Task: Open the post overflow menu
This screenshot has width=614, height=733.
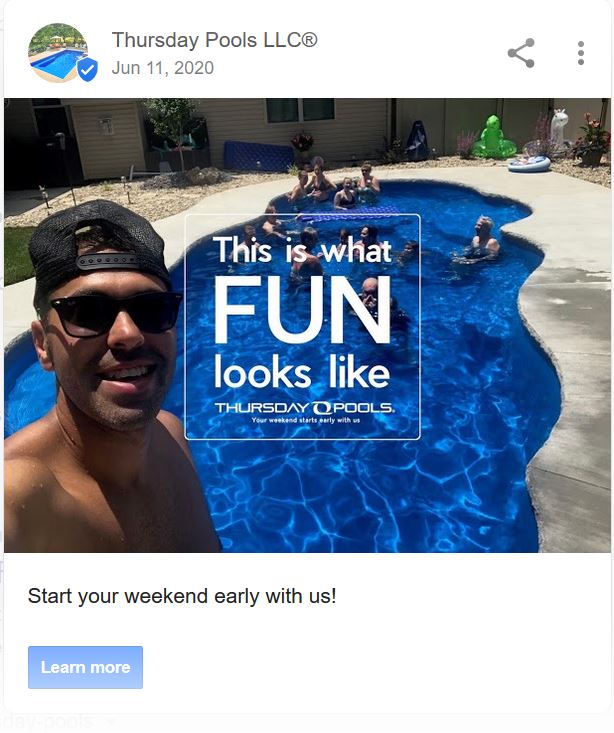Action: pos(580,53)
